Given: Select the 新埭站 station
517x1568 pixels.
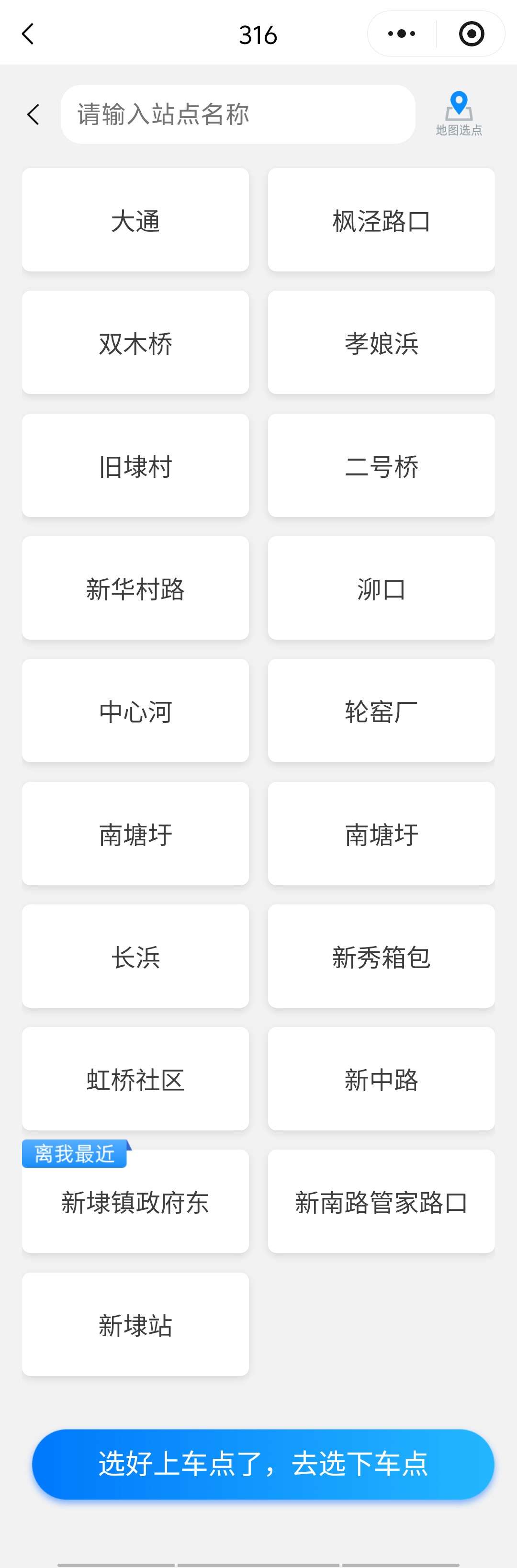Looking at the screenshot, I should 135,1324.
